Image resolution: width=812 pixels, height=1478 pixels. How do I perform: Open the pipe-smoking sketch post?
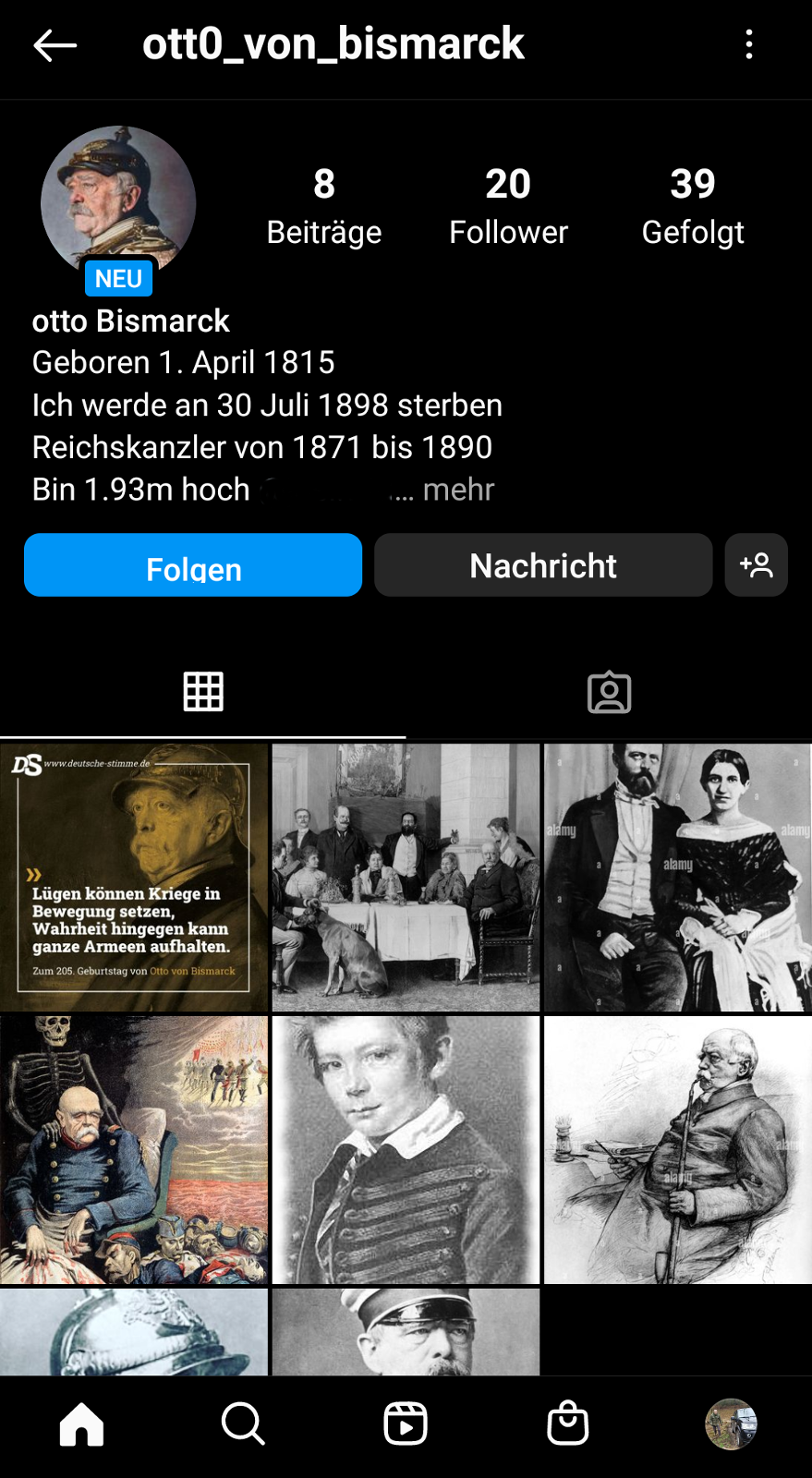677,1150
